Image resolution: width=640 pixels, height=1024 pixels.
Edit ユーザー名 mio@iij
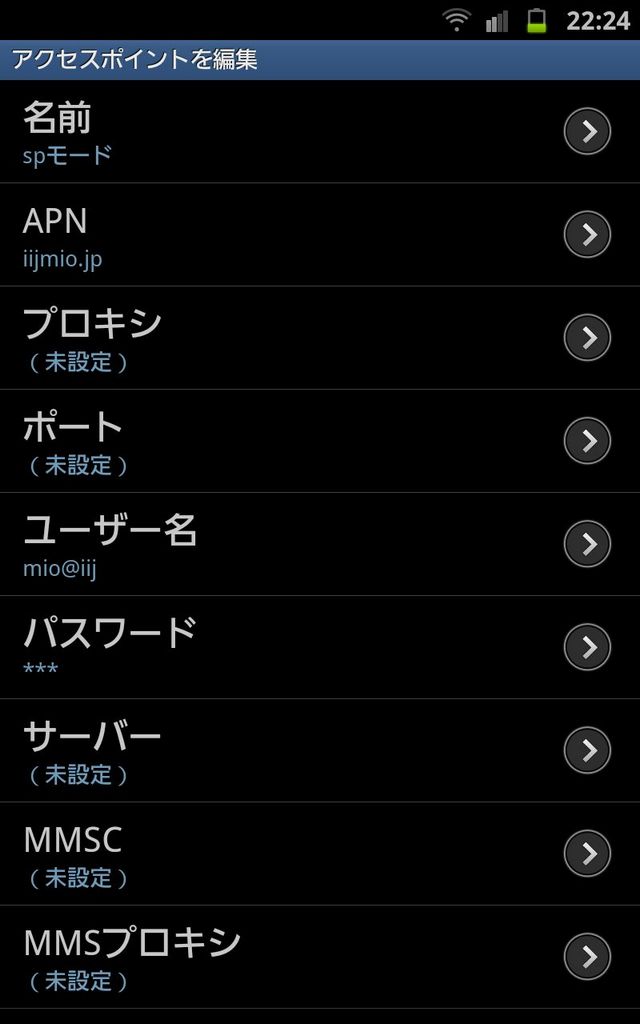point(320,544)
